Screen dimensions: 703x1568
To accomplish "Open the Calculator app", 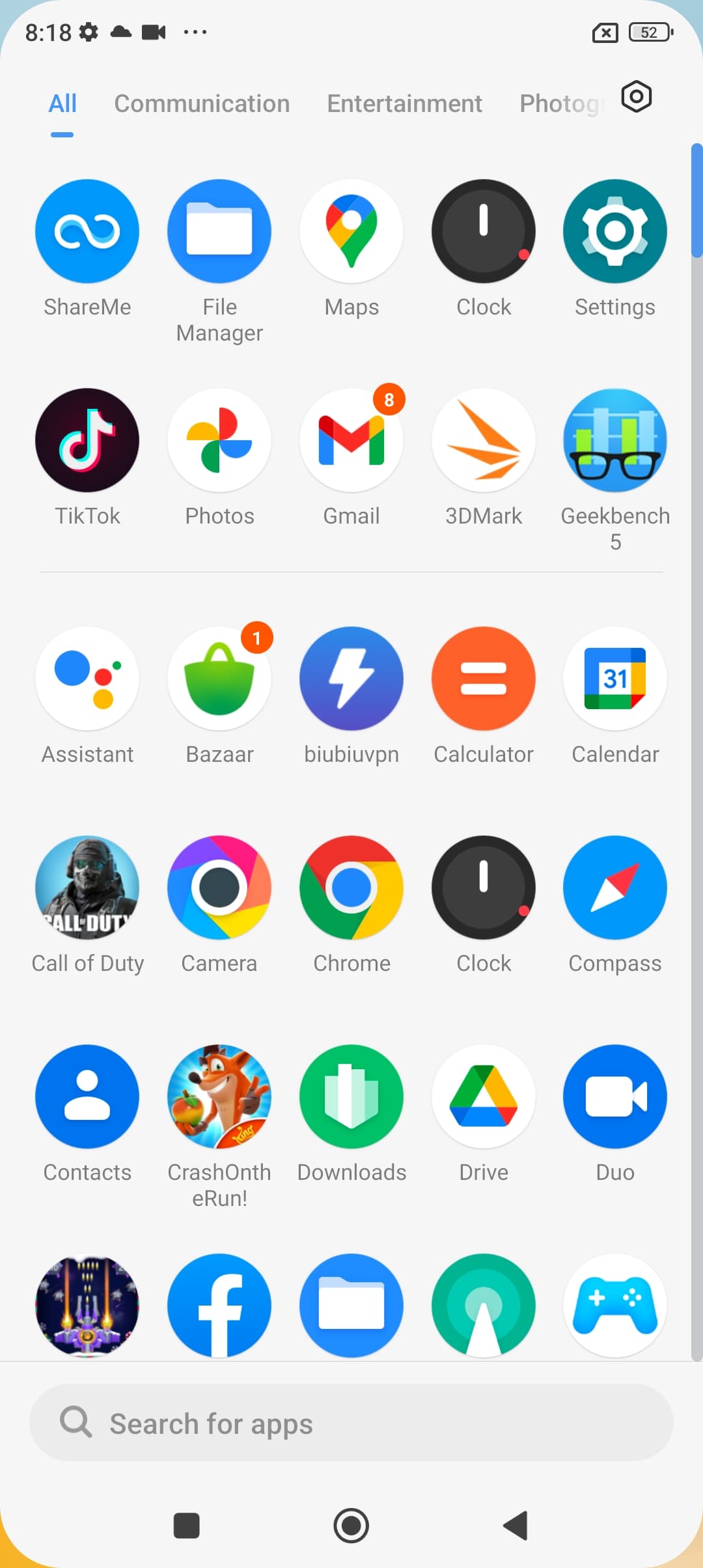I will [x=484, y=679].
